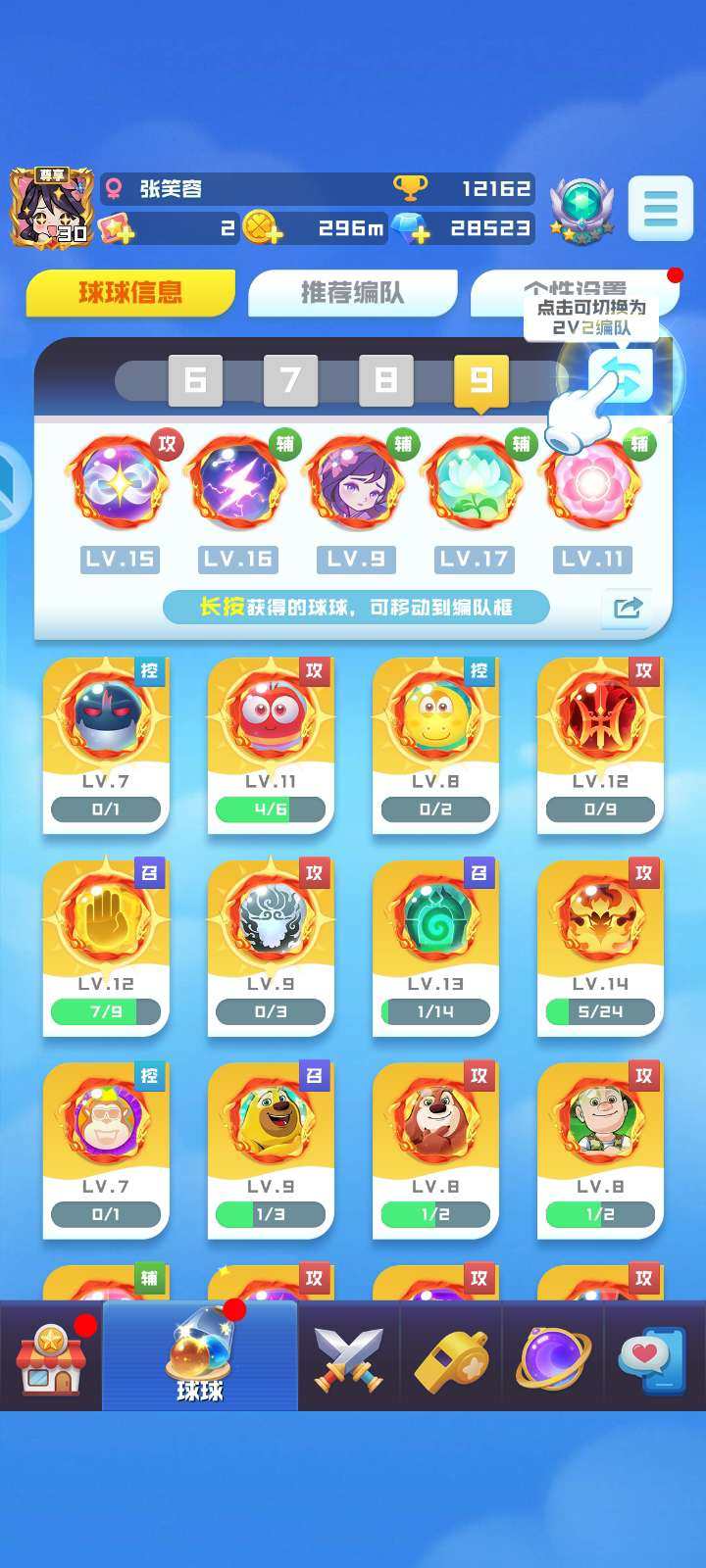Go to the crossed swords battle tab
This screenshot has height=1568, width=706.
click(x=349, y=1358)
